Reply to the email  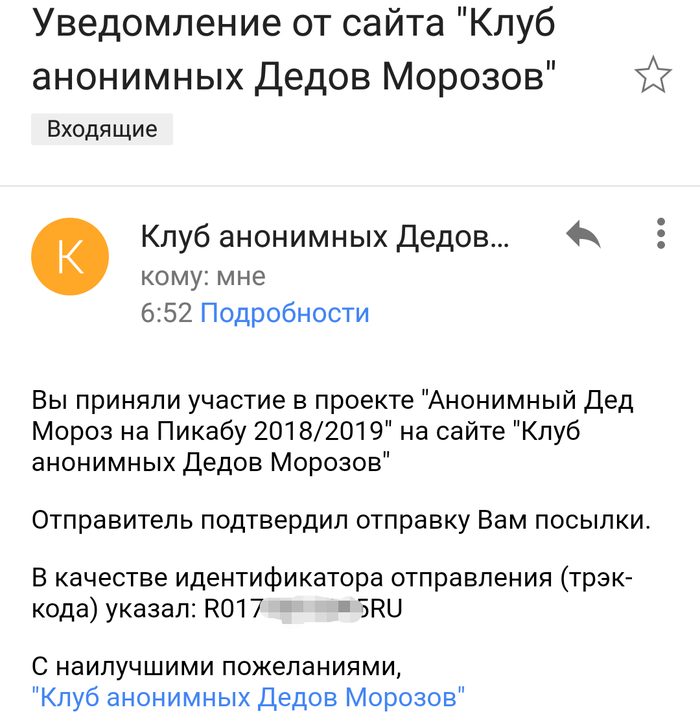point(582,235)
